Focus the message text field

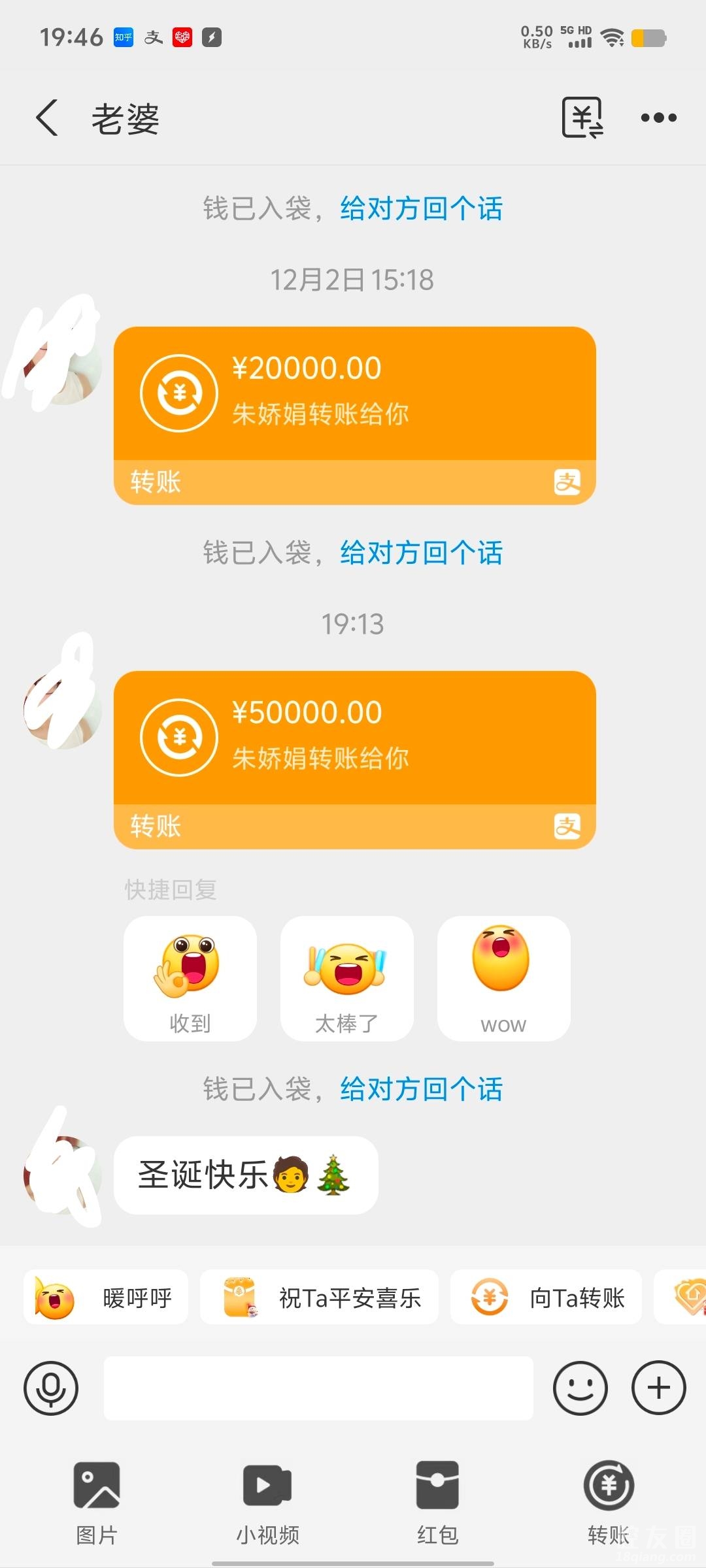click(318, 1388)
